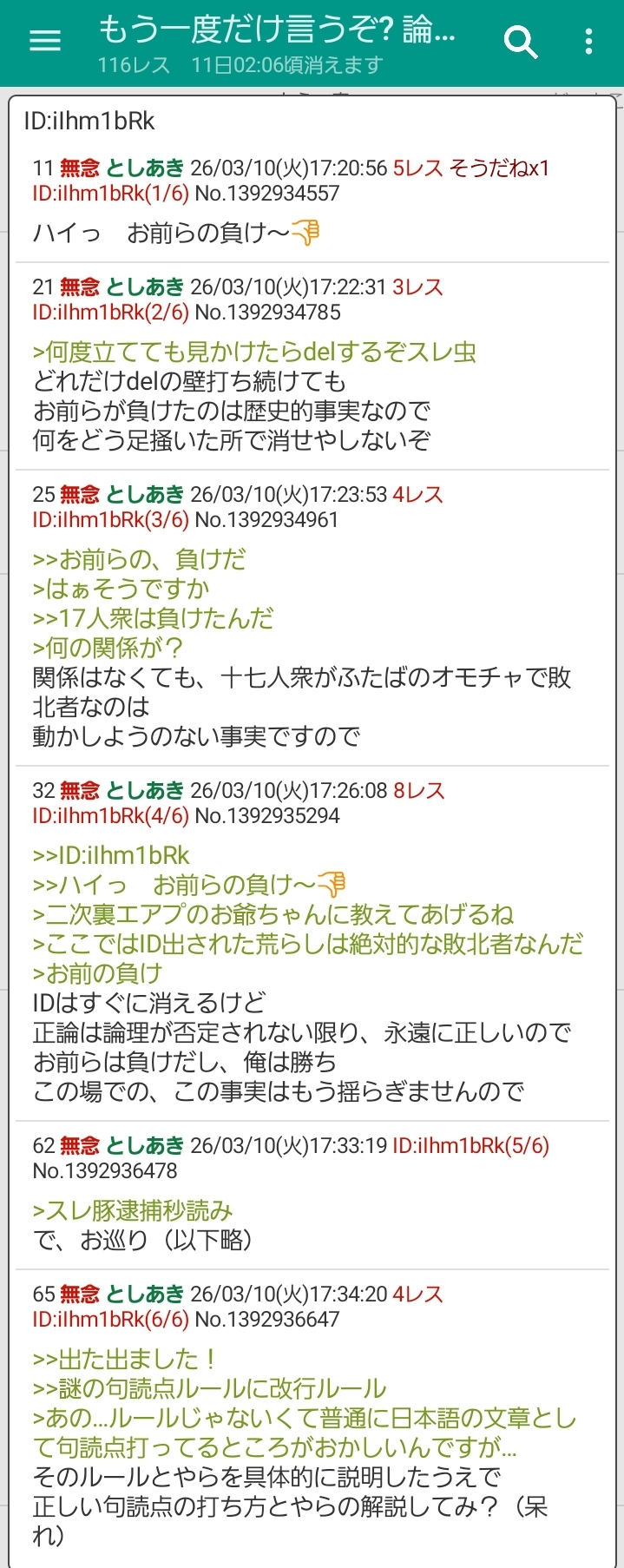Image resolution: width=624 pixels, height=1568 pixels.
Task: Open quoted >>ID:ilhm1bRk in post 32
Action: coord(111,855)
